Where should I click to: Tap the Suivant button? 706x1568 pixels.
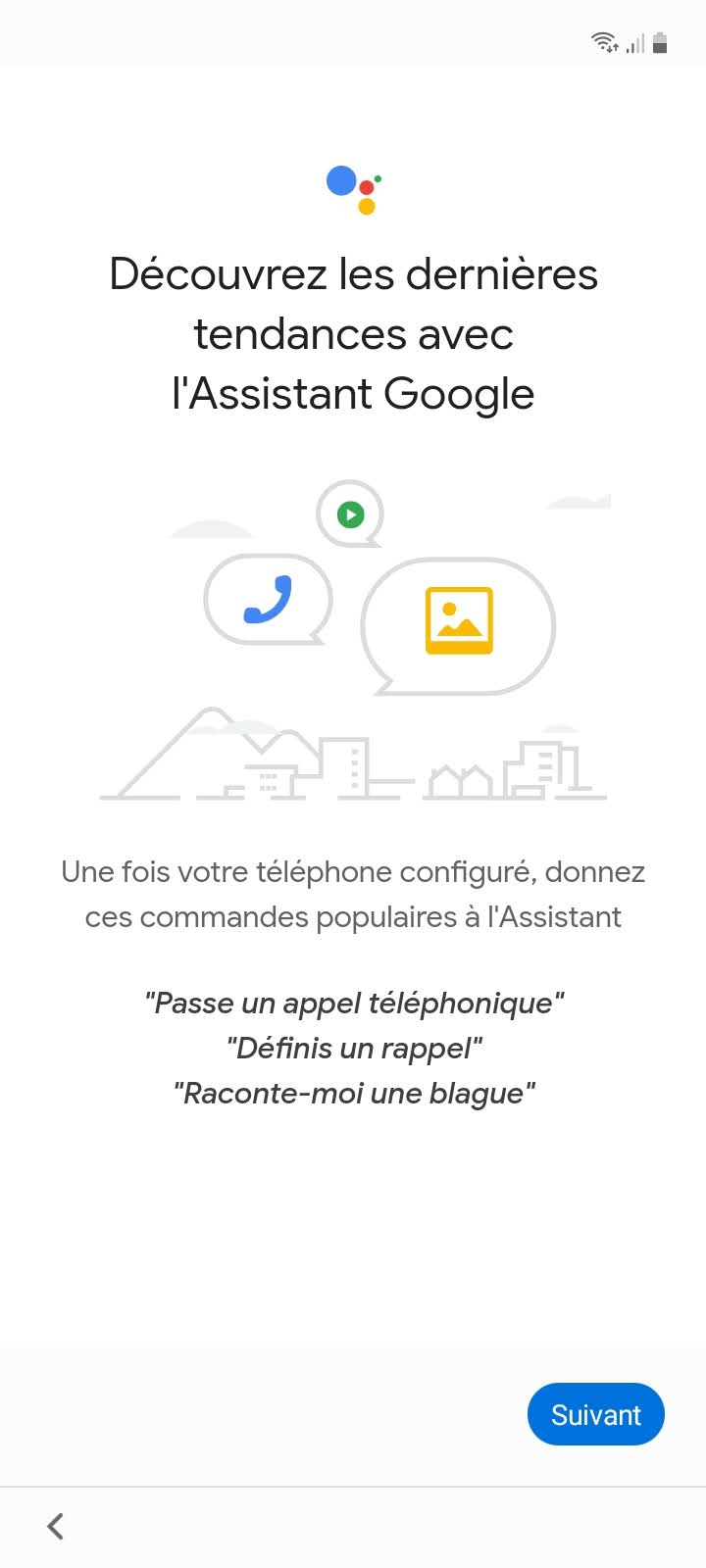(595, 1414)
